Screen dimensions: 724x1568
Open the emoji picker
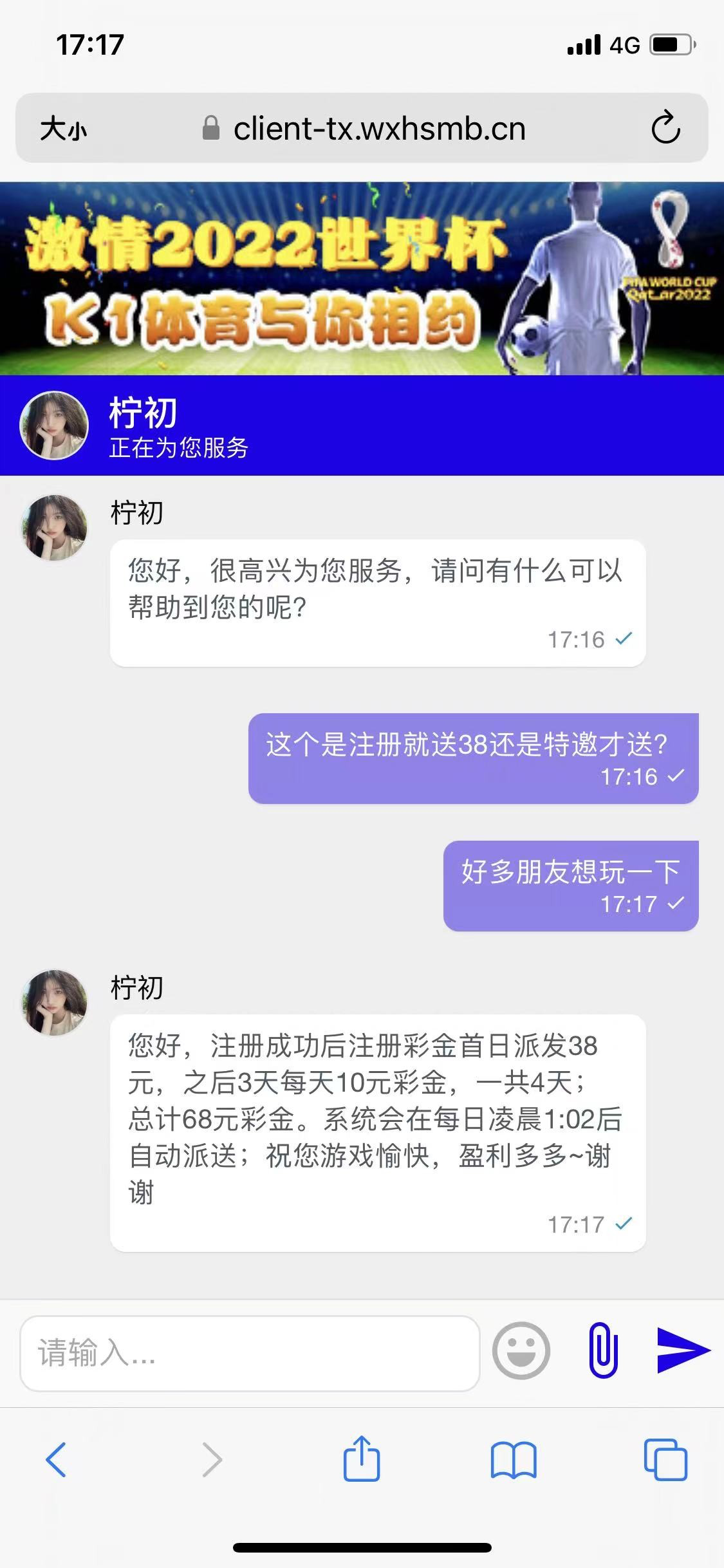click(x=521, y=1350)
